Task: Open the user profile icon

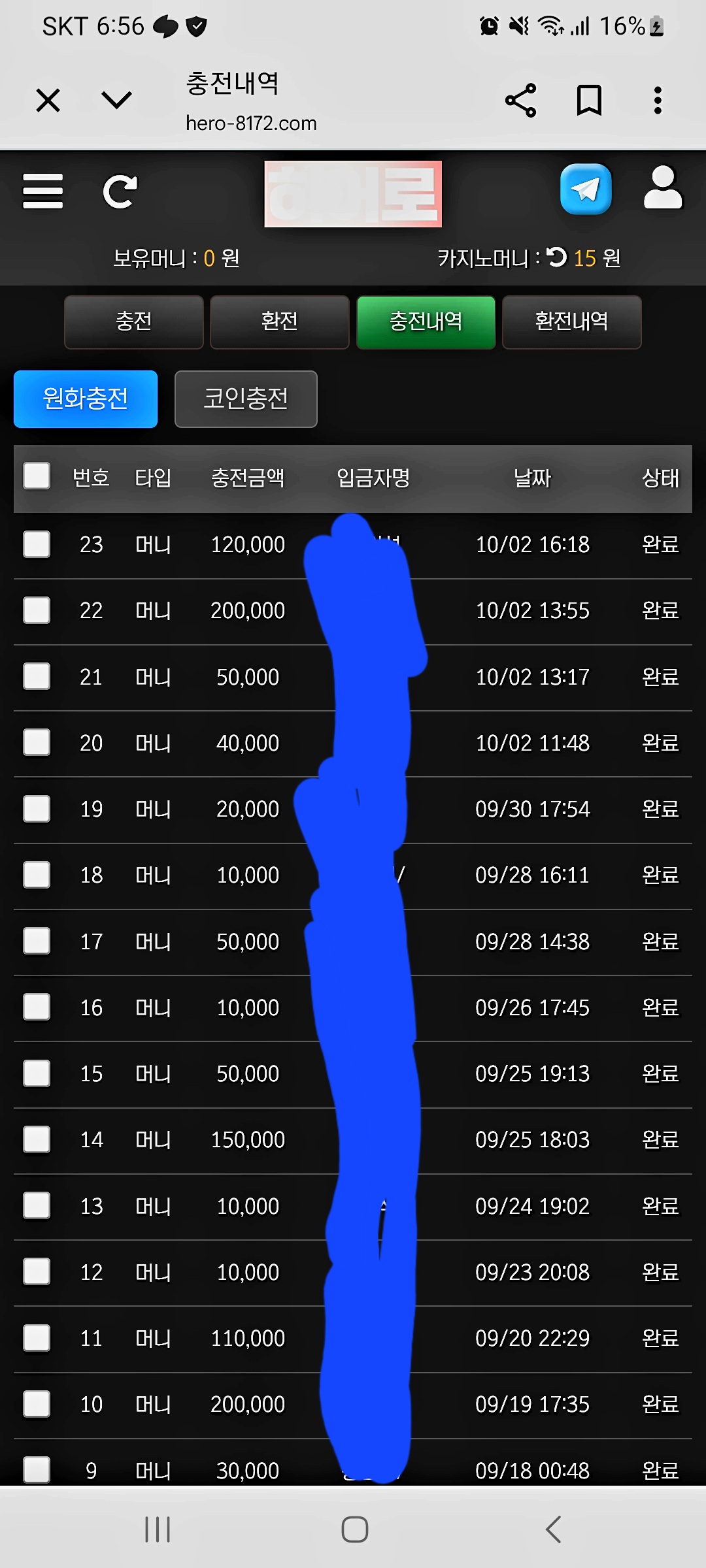Action: pos(662,188)
